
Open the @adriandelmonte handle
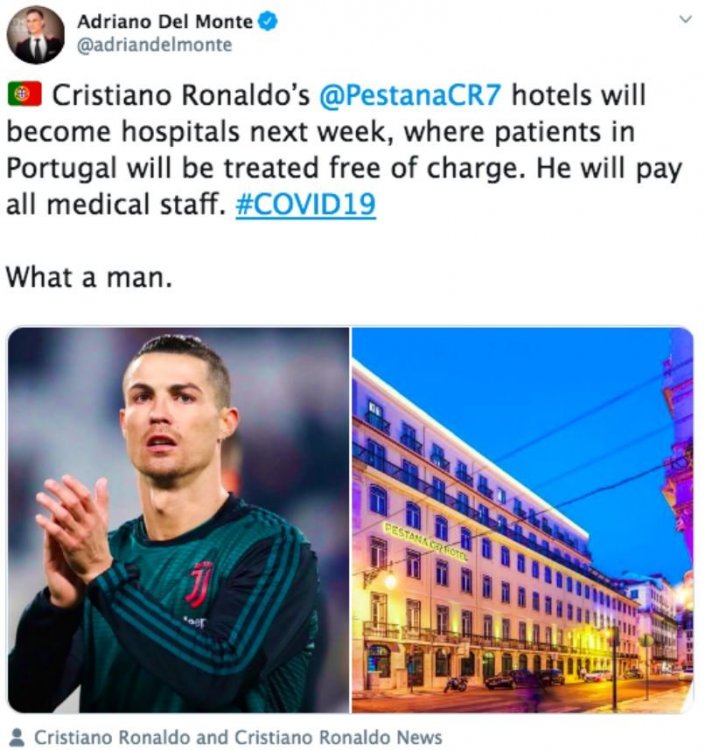(x=153, y=45)
